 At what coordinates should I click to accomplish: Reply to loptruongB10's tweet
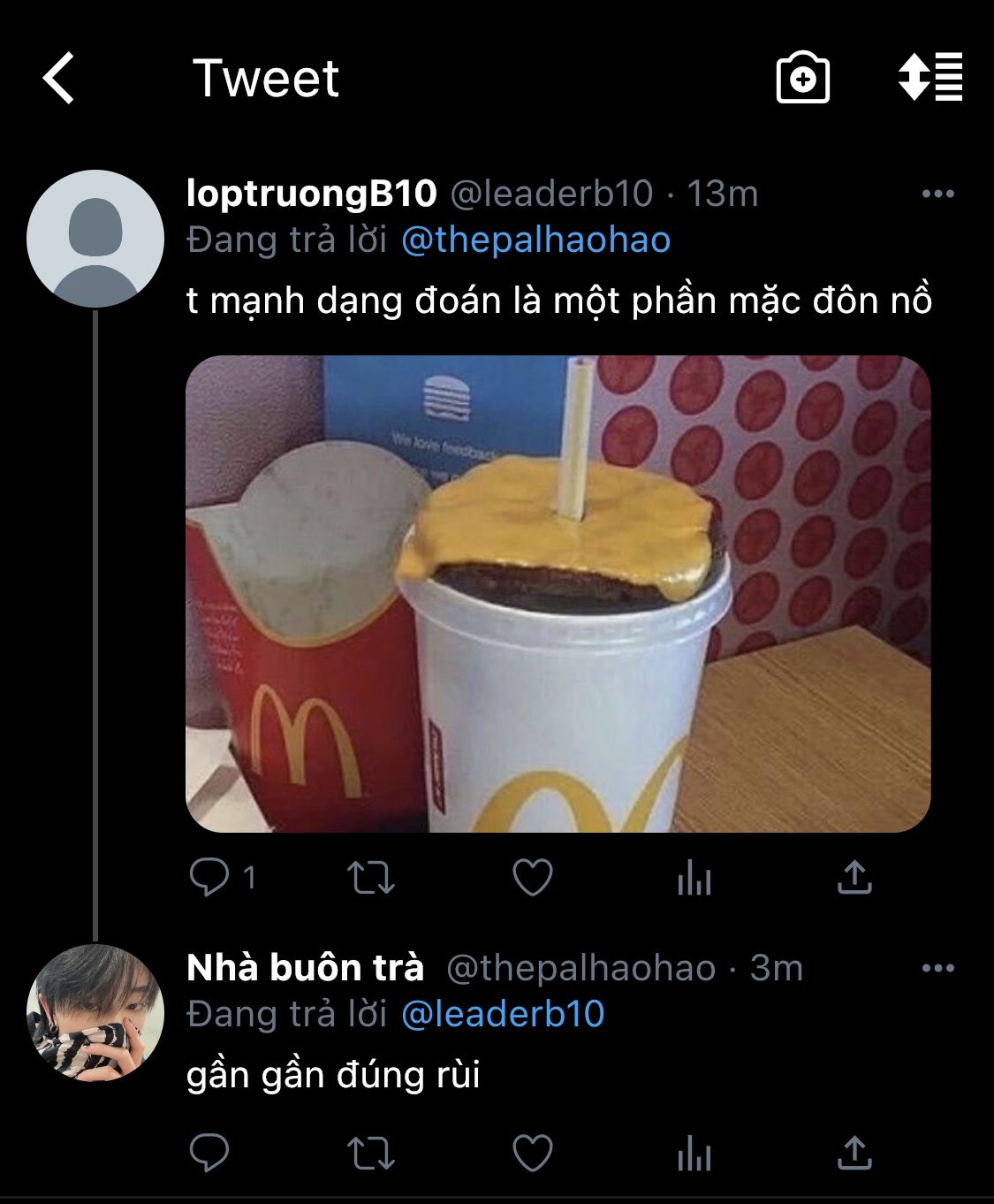tap(210, 878)
